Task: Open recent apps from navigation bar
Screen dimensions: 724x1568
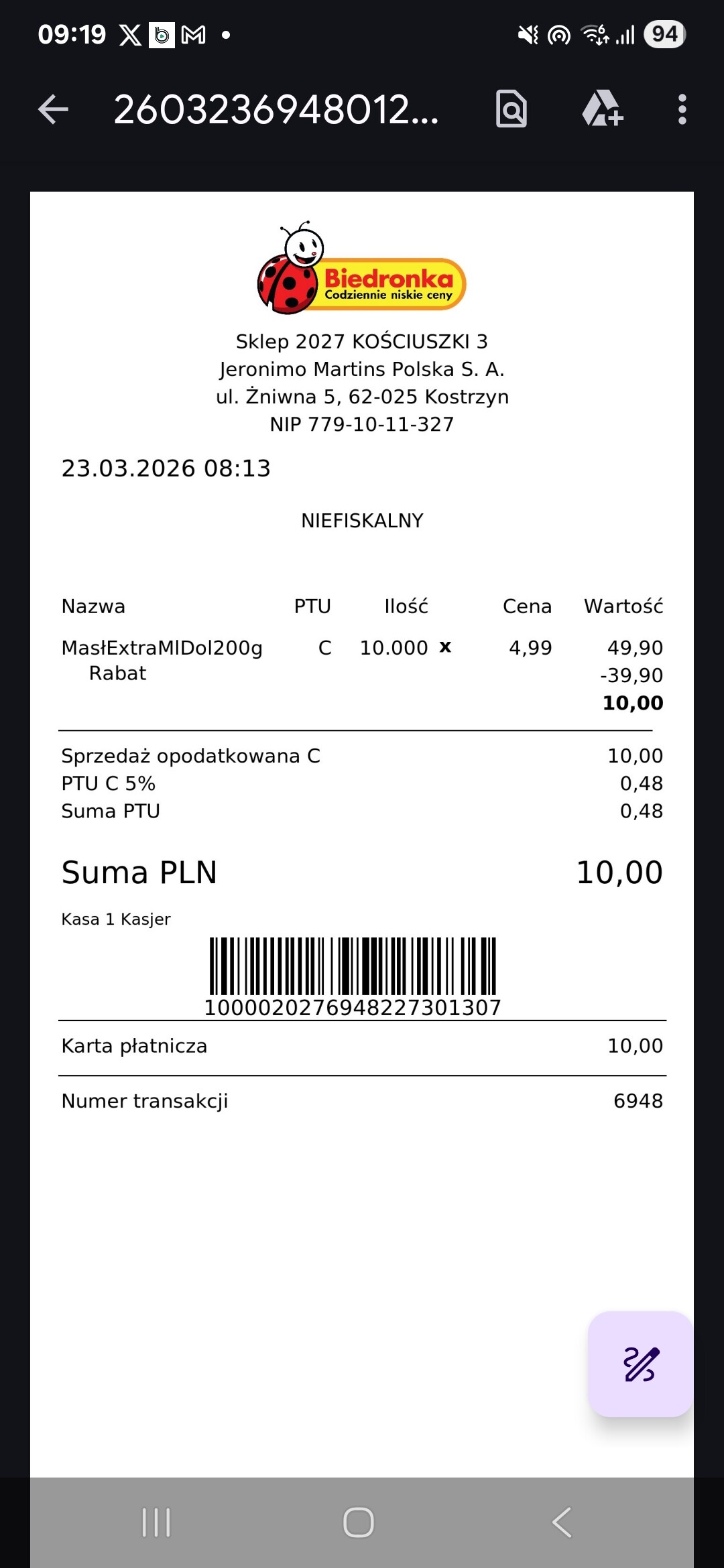Action: point(156,1522)
